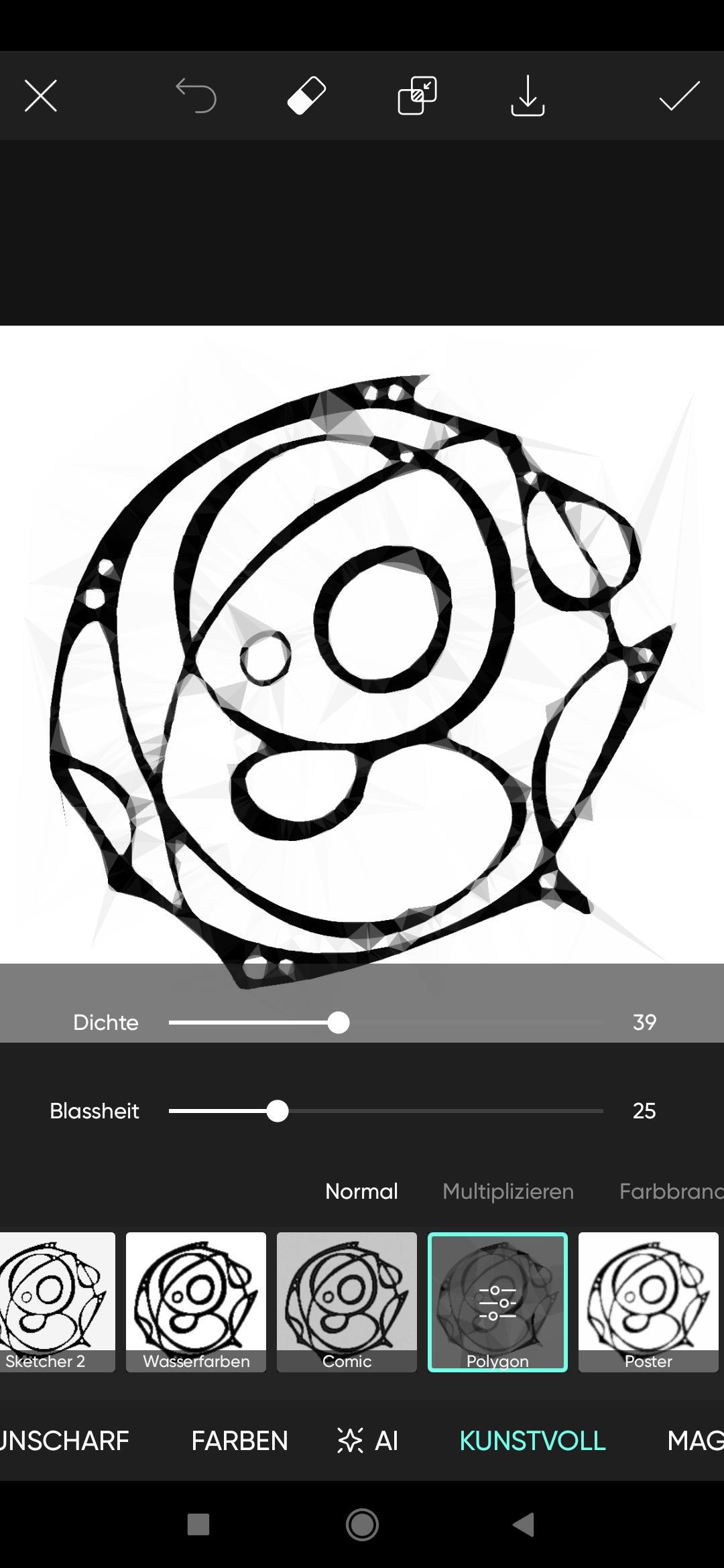724x1568 pixels.
Task: Select the eraser tool
Action: (306, 96)
